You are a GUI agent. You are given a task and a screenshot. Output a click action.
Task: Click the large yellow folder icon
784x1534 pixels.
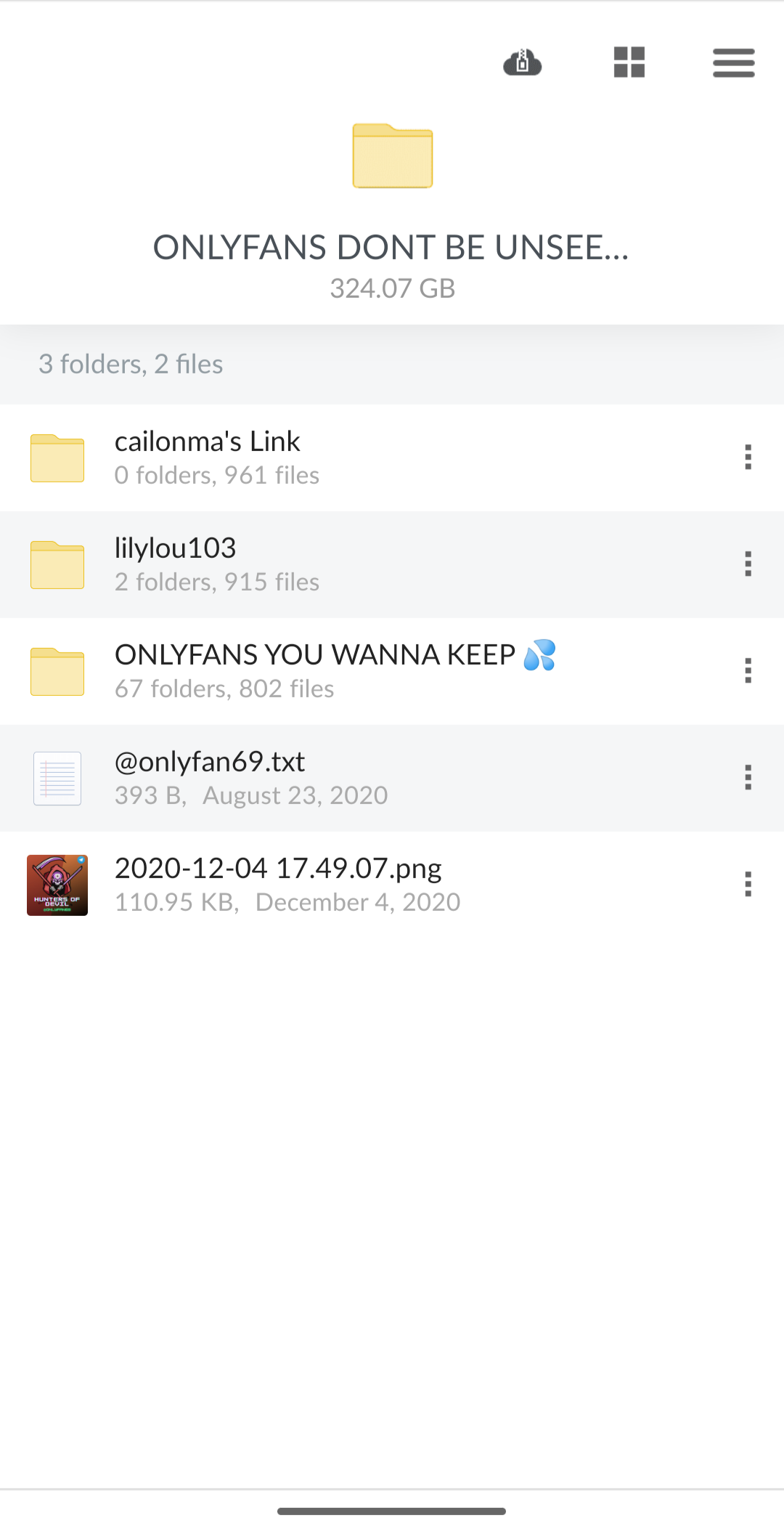391,156
